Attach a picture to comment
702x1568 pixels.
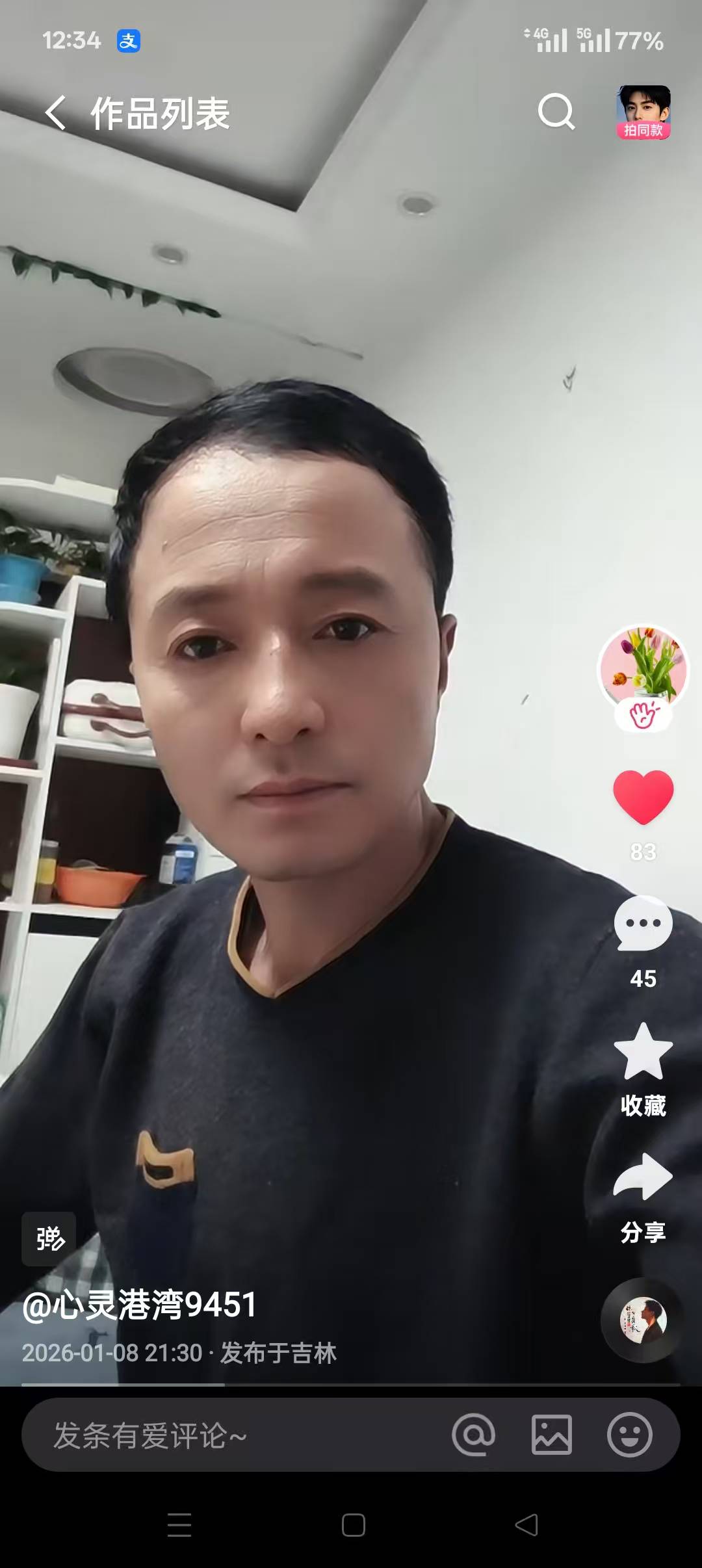551,1435
